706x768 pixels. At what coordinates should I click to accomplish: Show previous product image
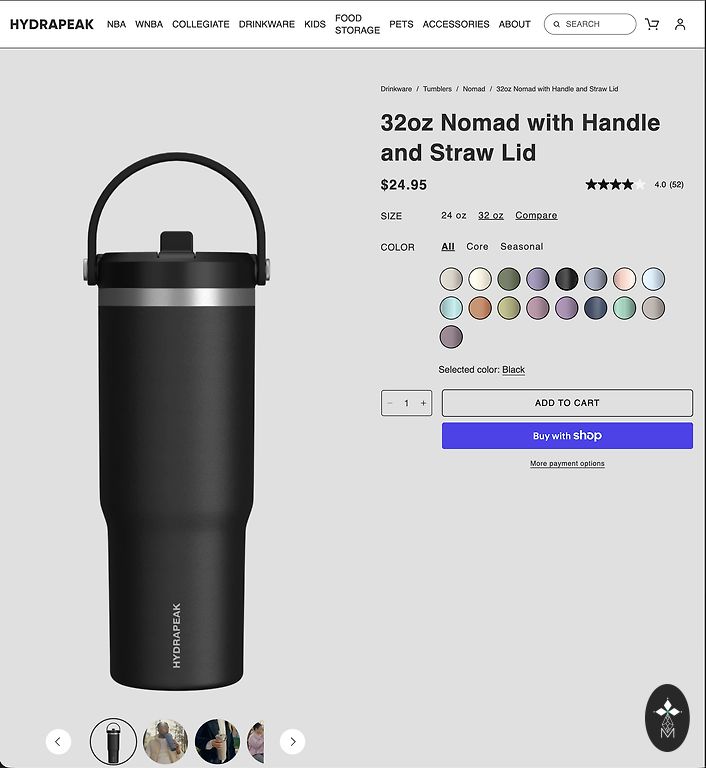click(58, 741)
